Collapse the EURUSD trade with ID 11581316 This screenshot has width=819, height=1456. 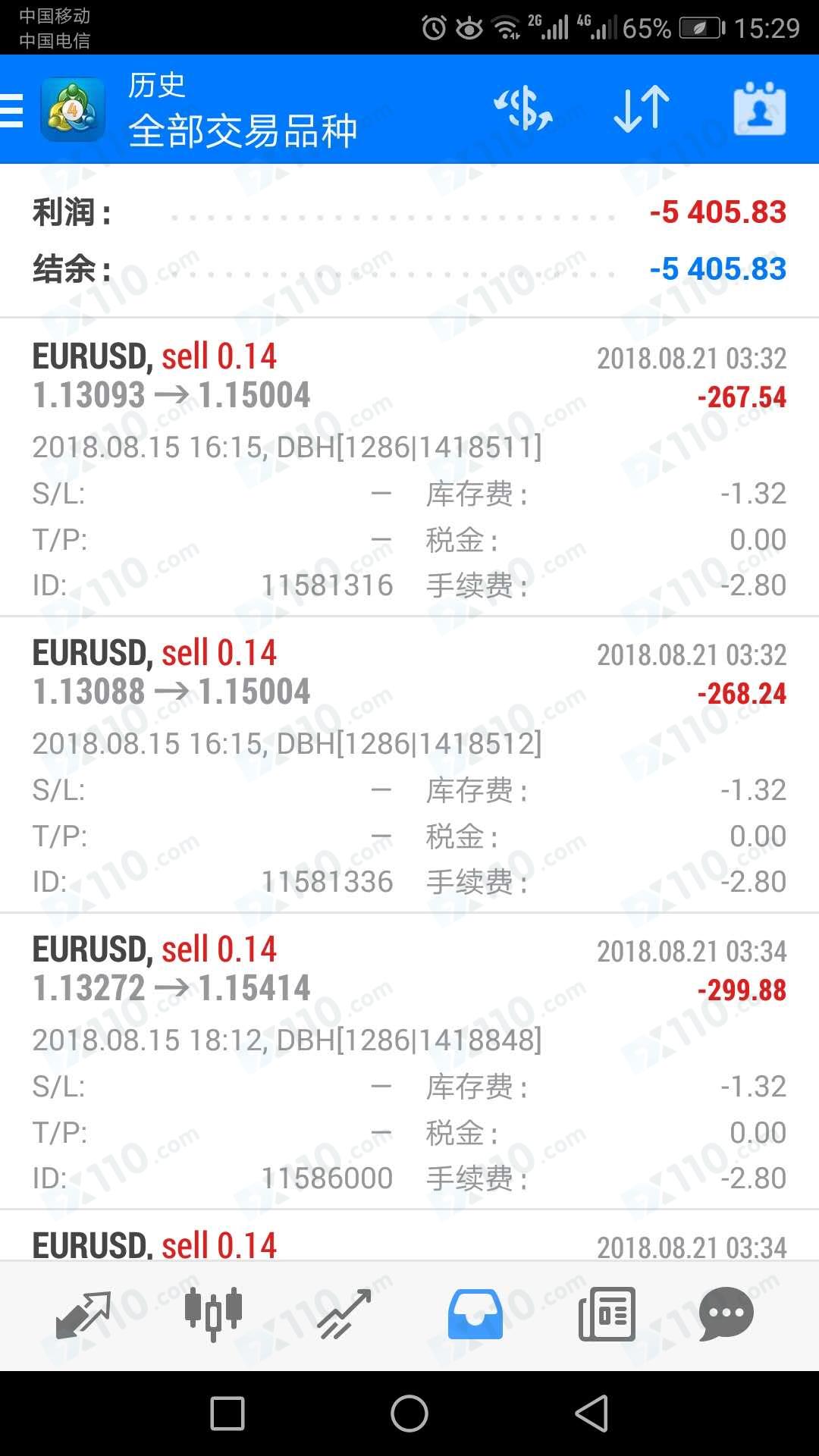(x=409, y=467)
